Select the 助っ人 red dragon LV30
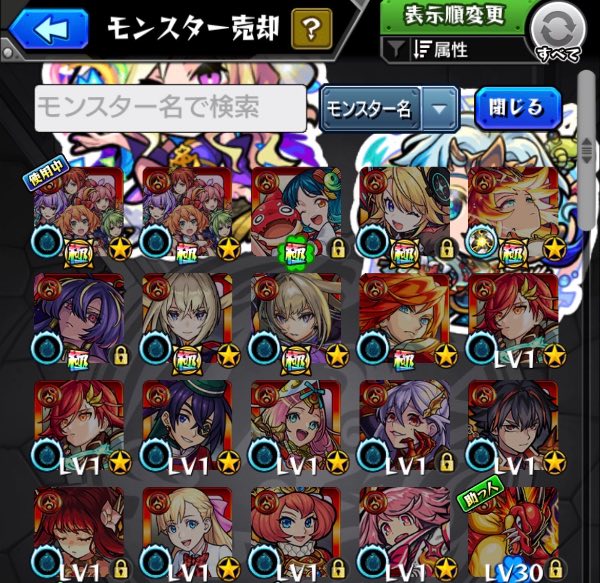The height and width of the screenshot is (583, 600). [513, 533]
